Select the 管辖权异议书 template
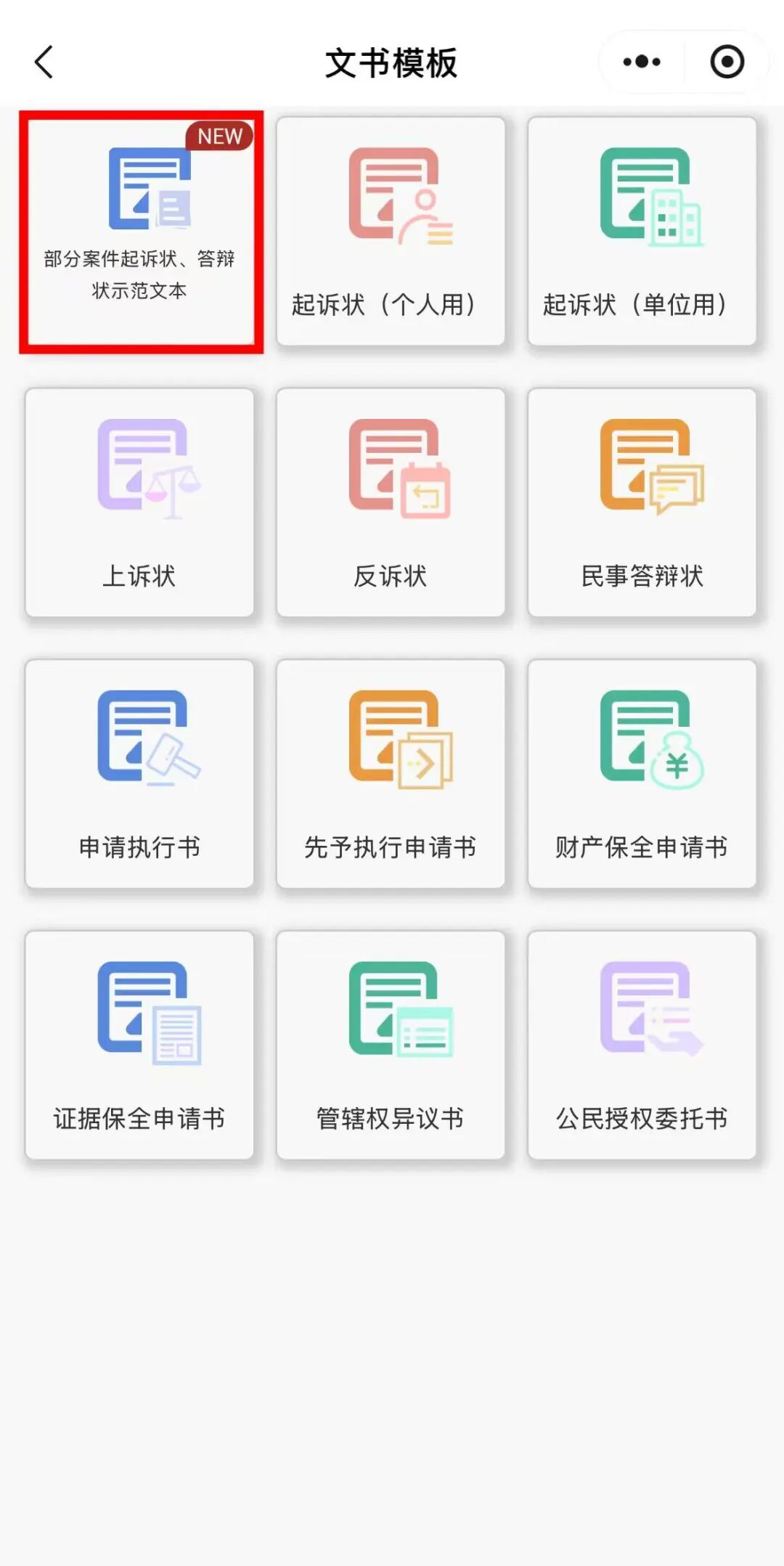This screenshot has width=784, height=1566. [x=391, y=1045]
